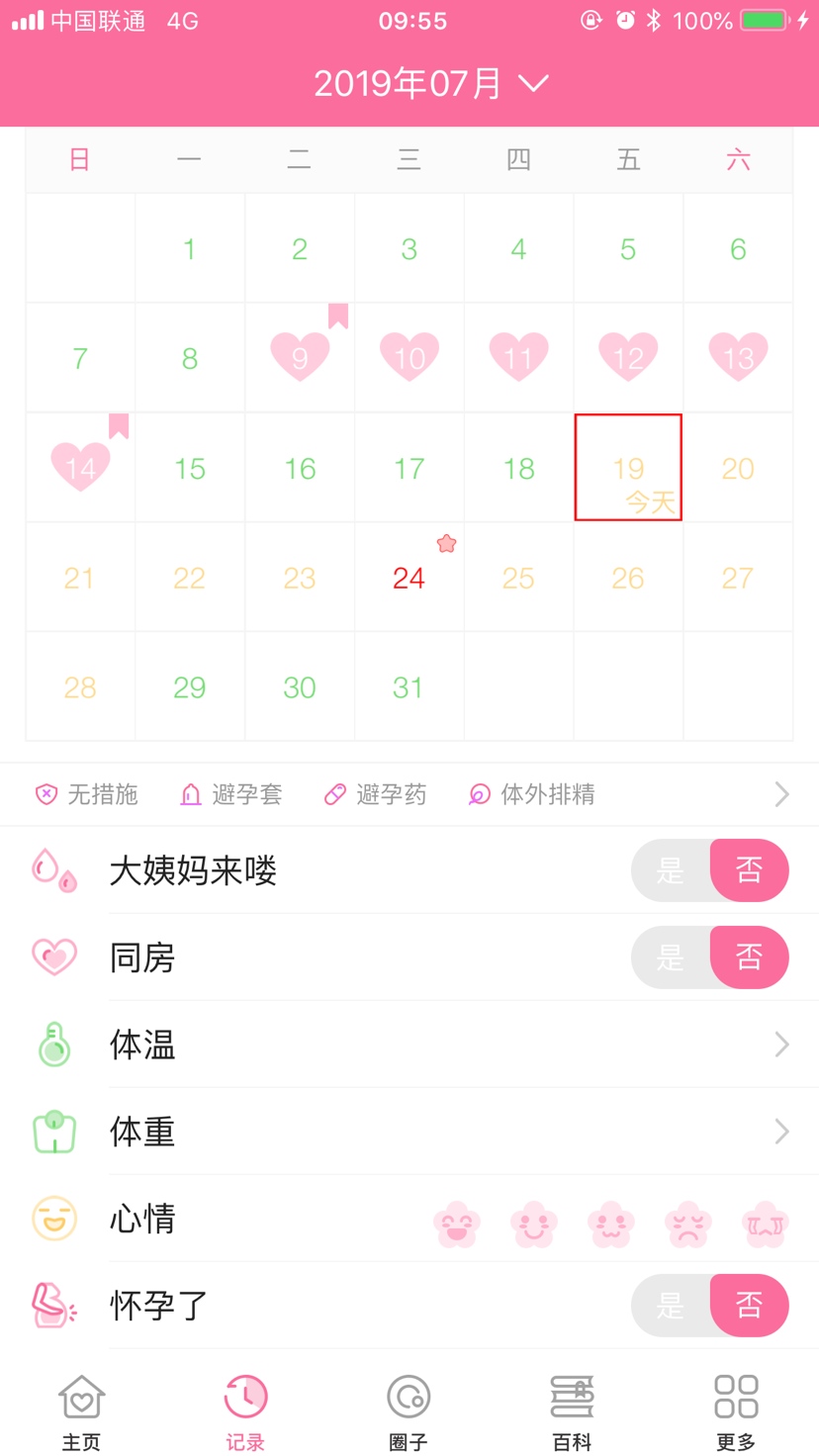This screenshot has height=1456, width=819.
Task: Pick the laughing mood face in 心情
Action: [x=457, y=1225]
